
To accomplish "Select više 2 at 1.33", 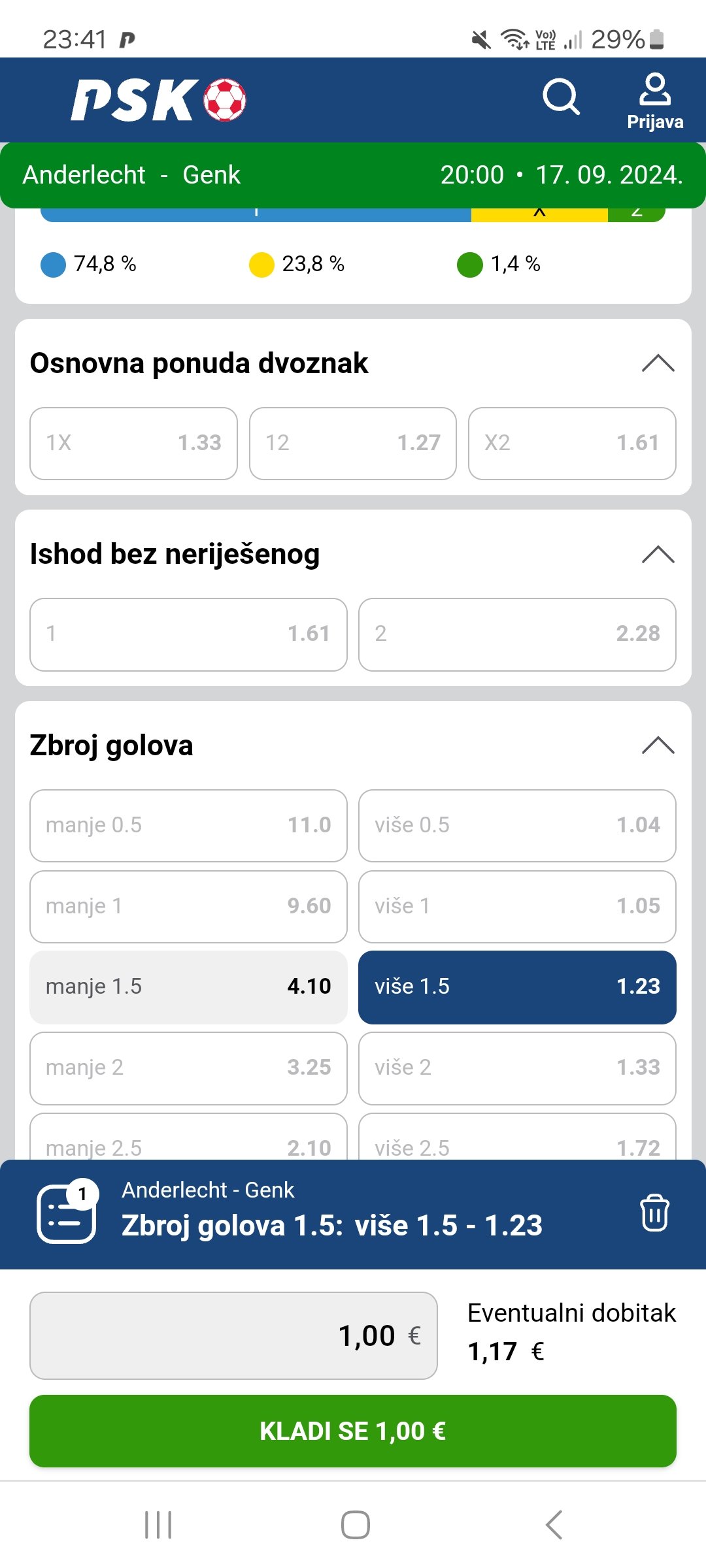I will point(517,1068).
